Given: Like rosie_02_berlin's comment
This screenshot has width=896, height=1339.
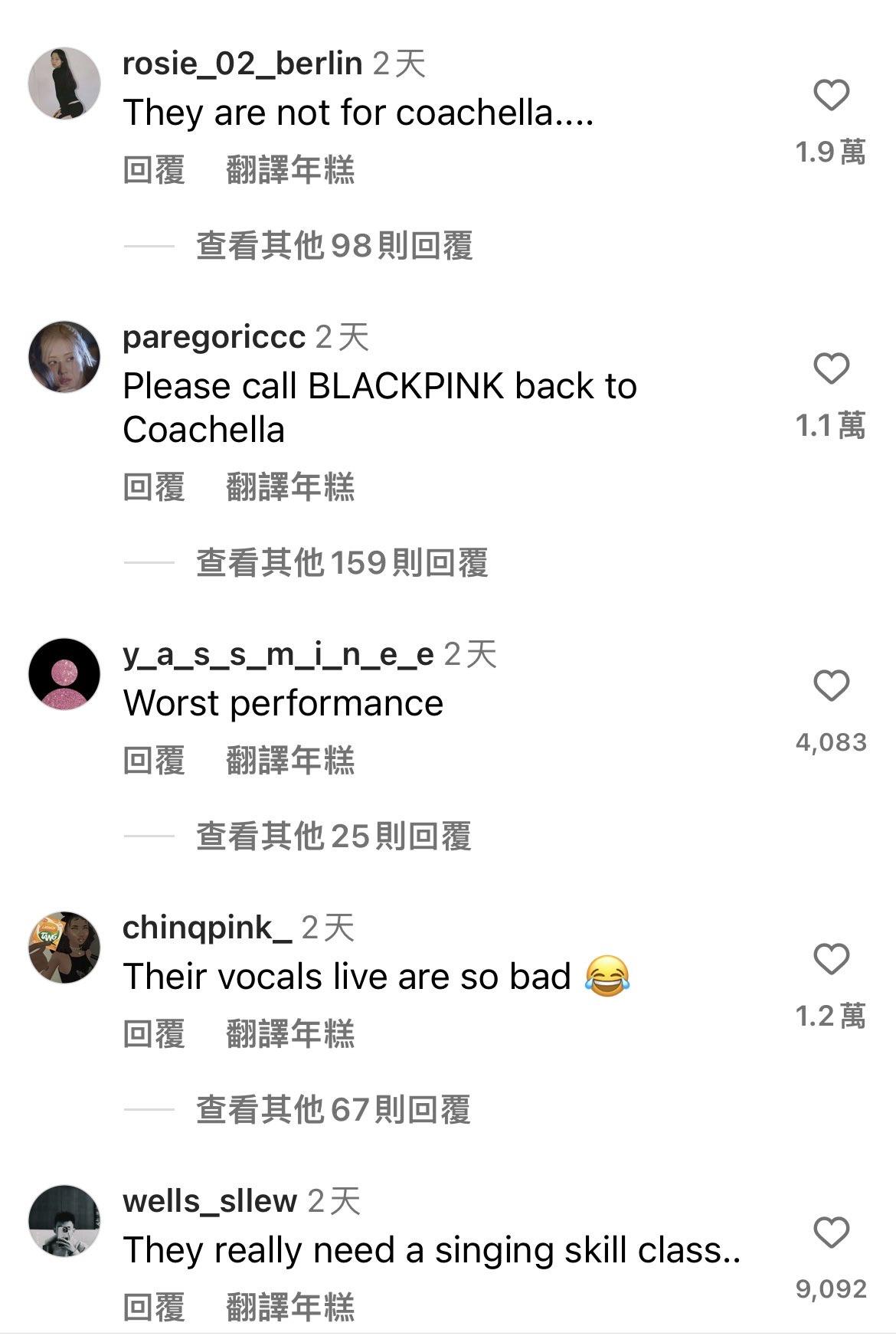Looking at the screenshot, I should (831, 96).
